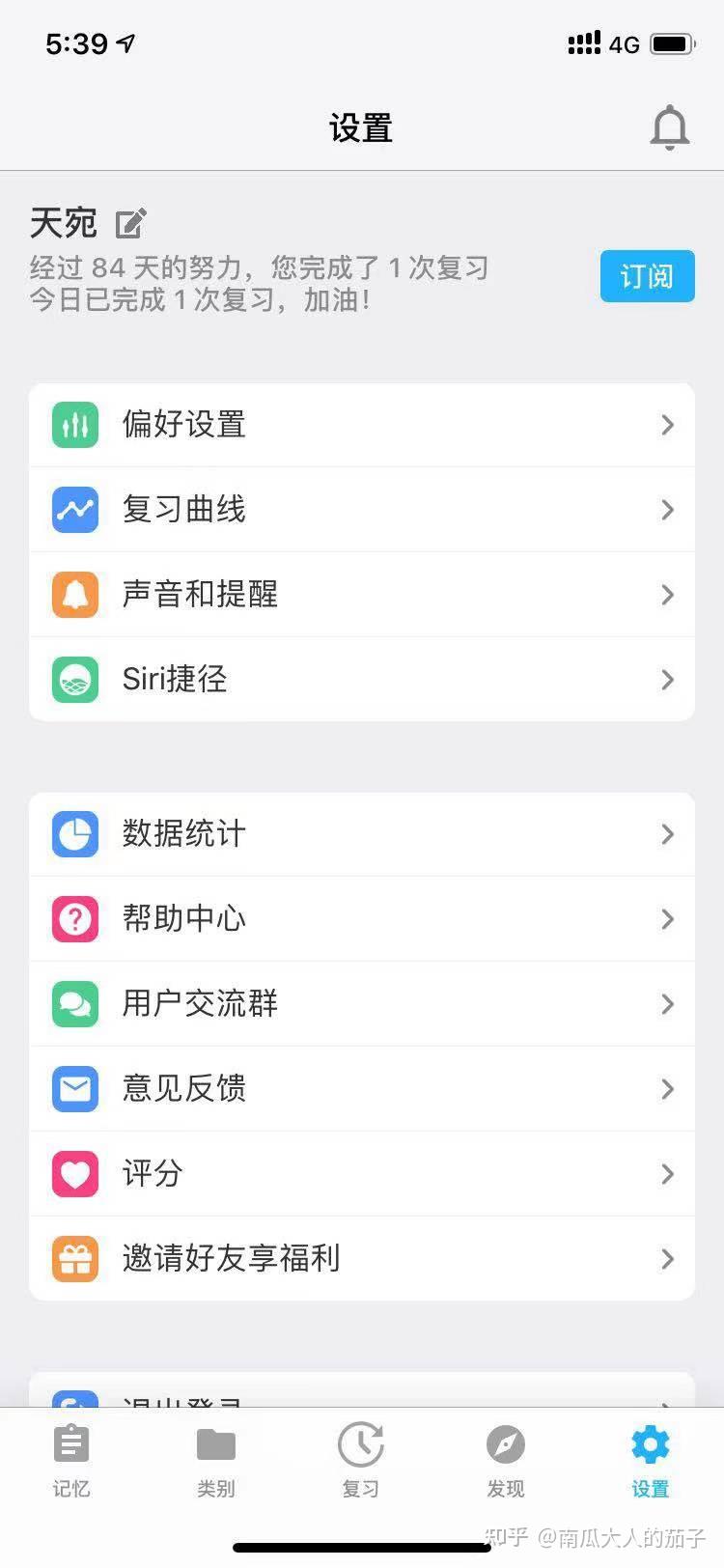Open the 复习曲线 review curve chart icon
Viewport: 724px width, 1568px height.
click(74, 510)
